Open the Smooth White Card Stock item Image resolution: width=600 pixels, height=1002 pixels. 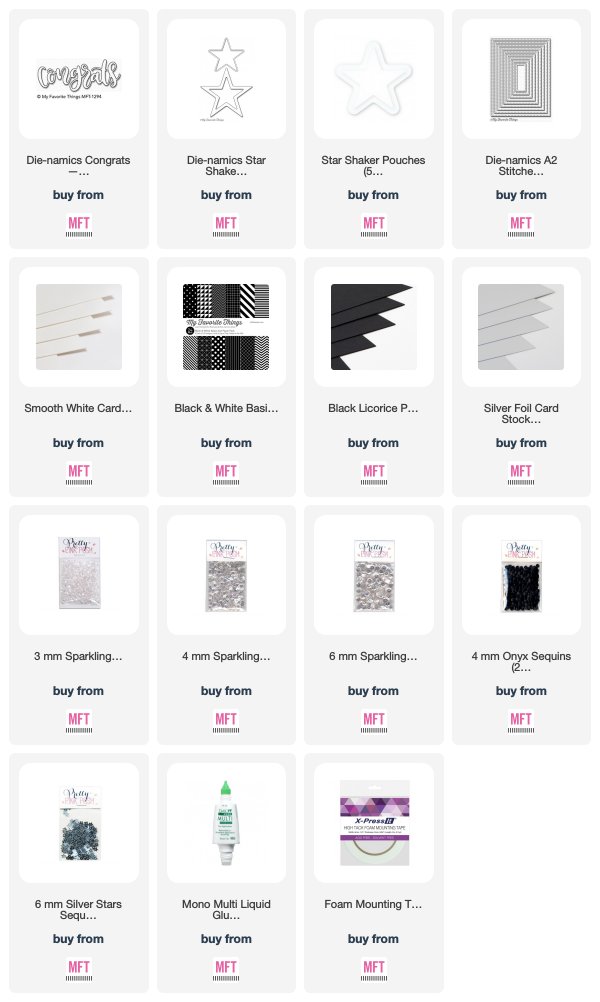[x=79, y=327]
